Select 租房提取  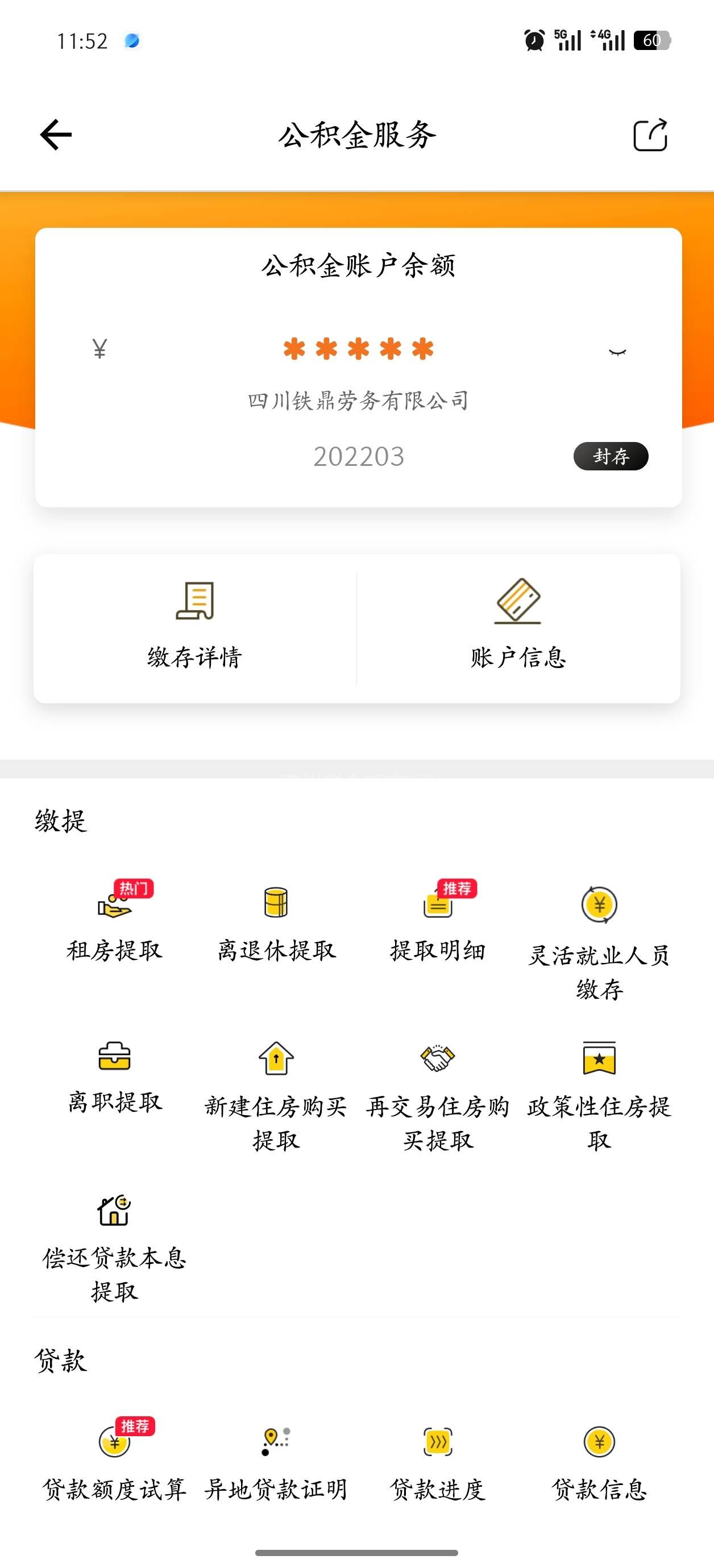(x=114, y=922)
